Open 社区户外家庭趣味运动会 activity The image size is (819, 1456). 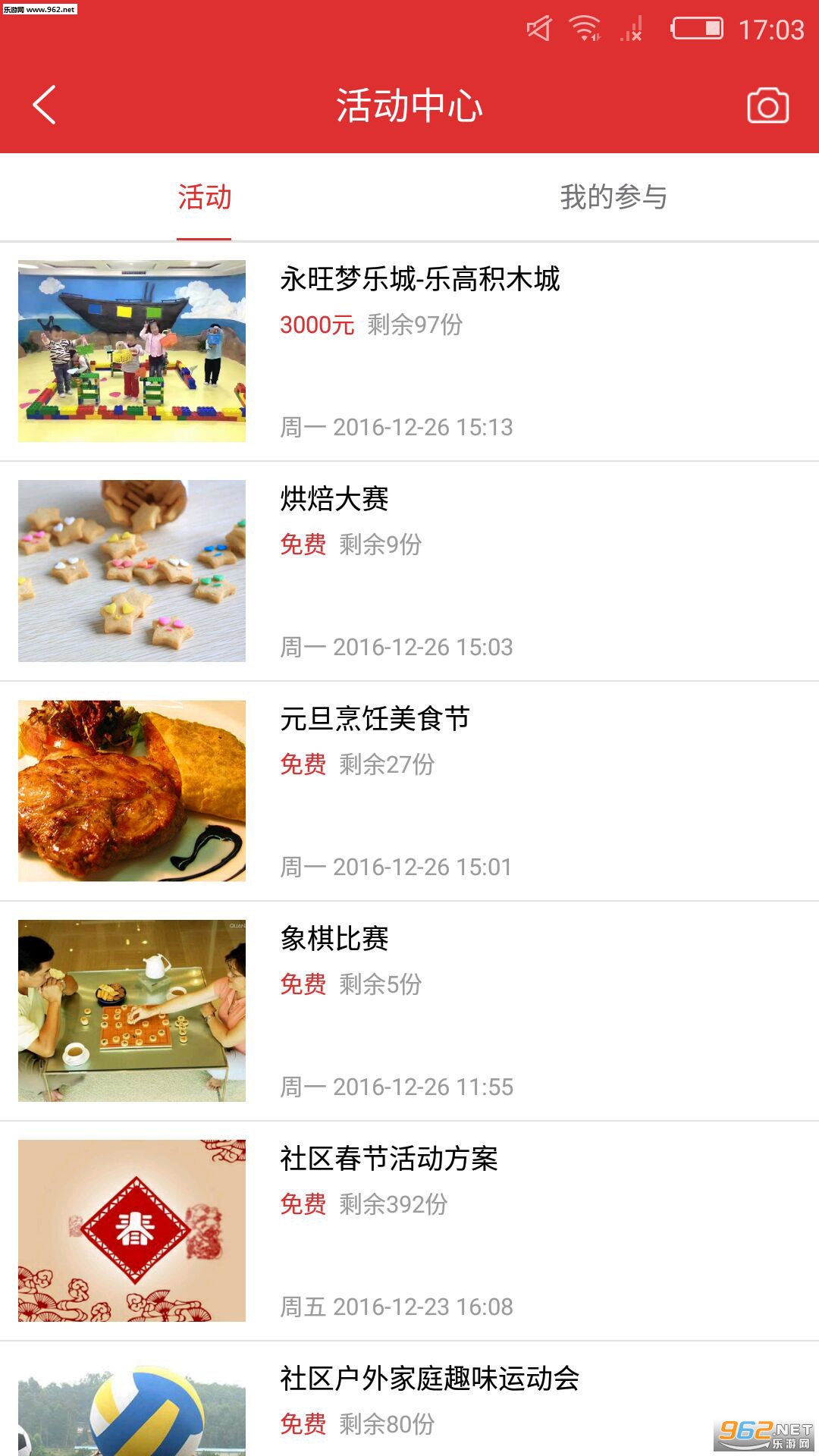(429, 1379)
